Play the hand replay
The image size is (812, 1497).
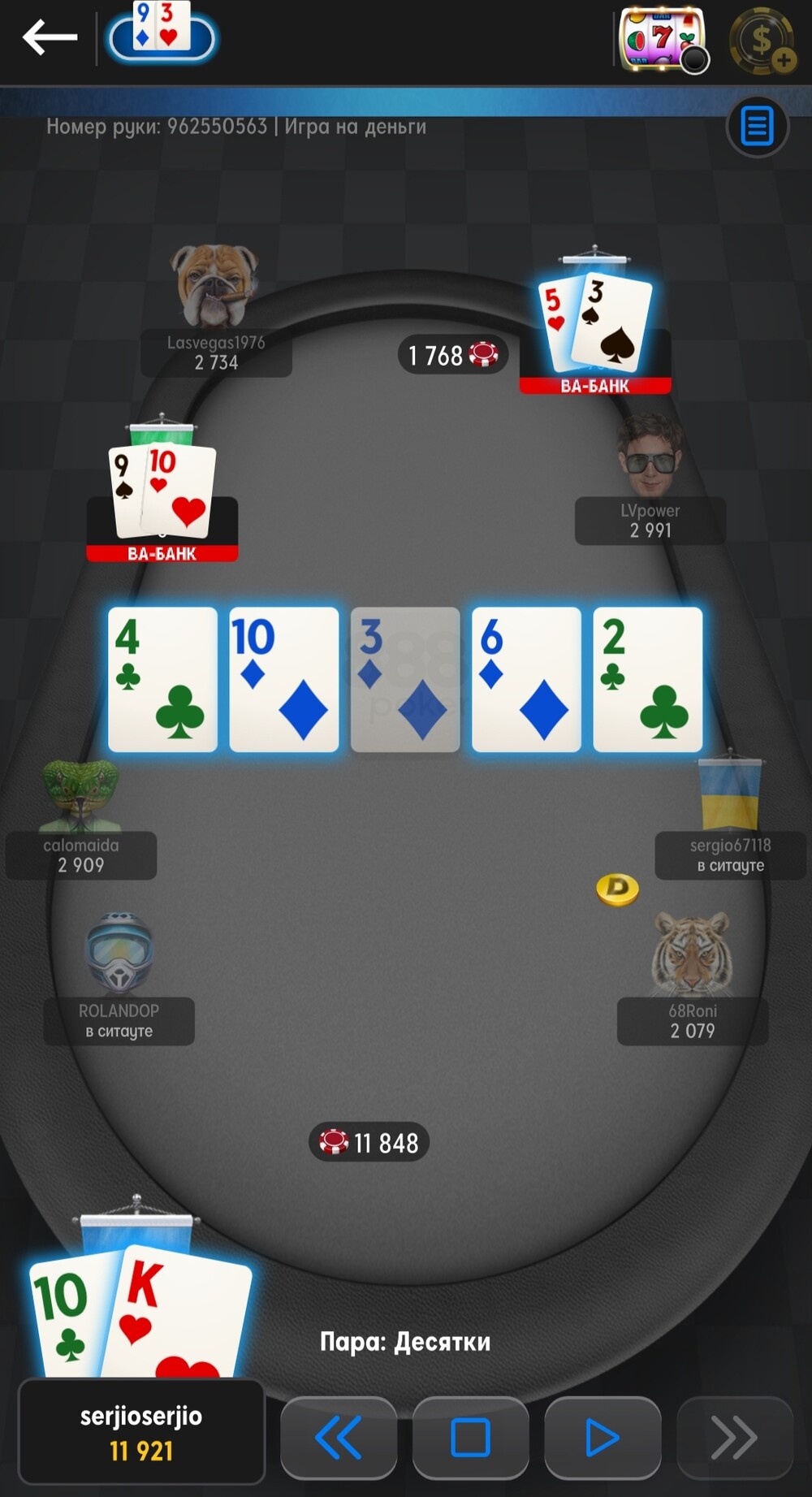pyautogui.click(x=602, y=1438)
